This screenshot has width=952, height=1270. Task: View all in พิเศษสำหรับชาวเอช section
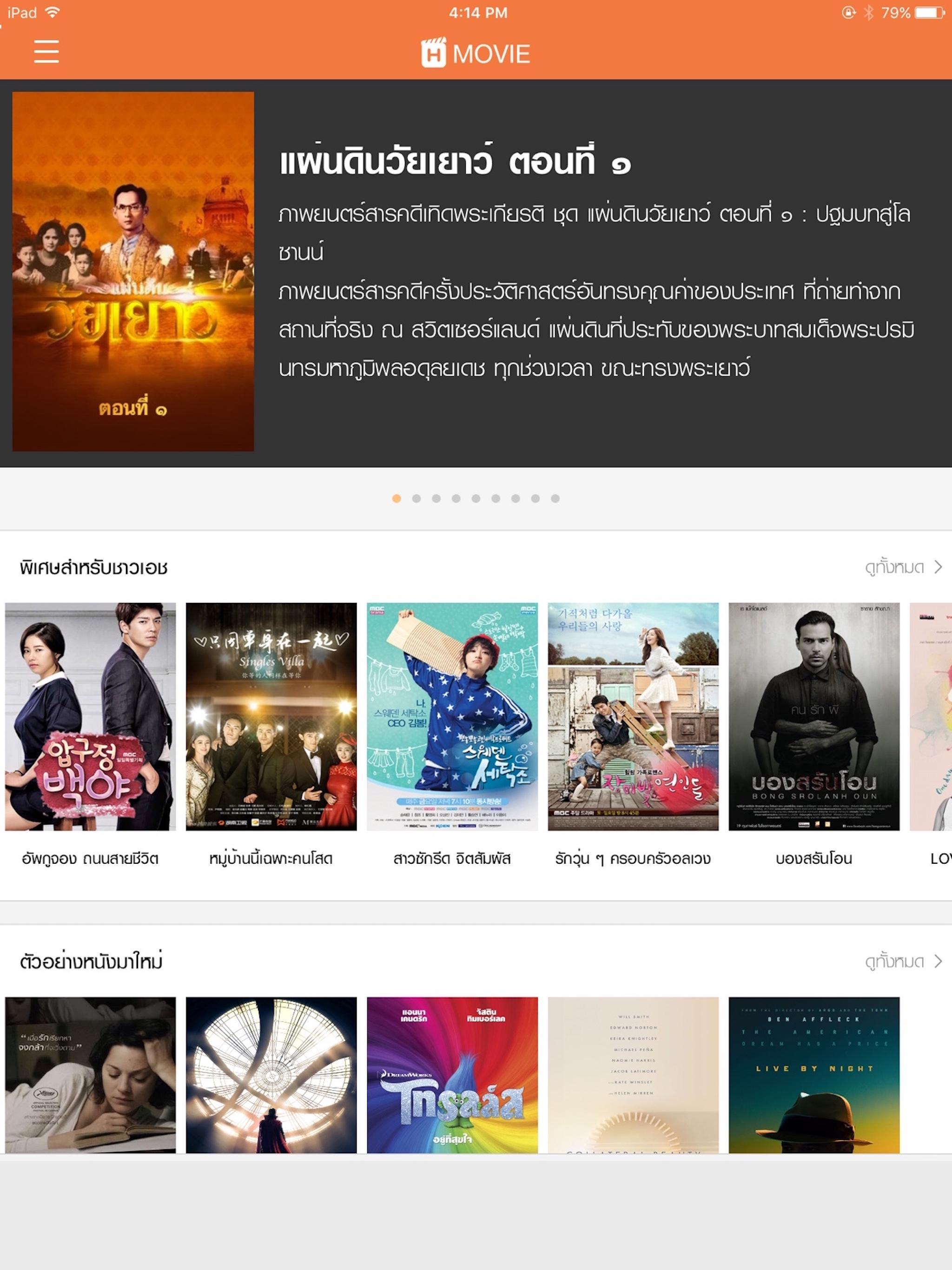(903, 567)
